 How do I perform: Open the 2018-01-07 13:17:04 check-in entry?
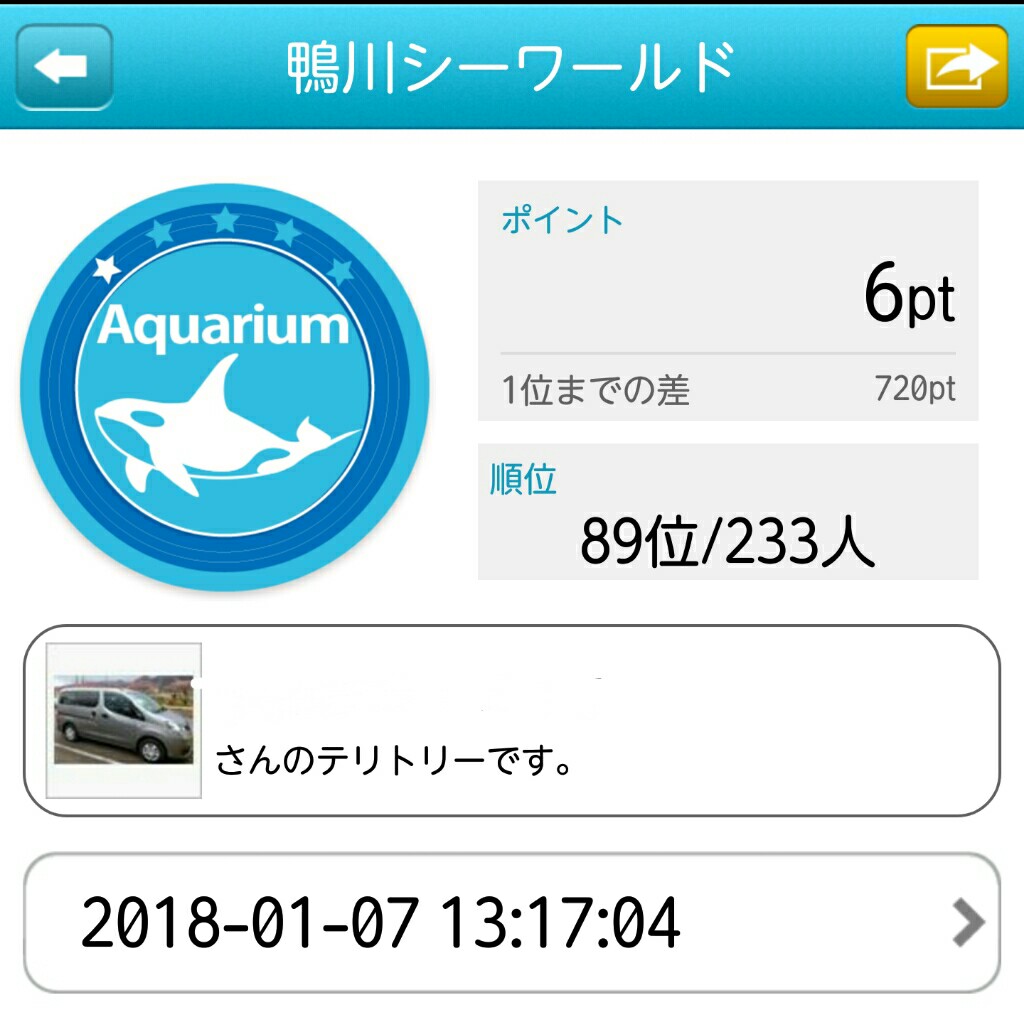(511, 922)
